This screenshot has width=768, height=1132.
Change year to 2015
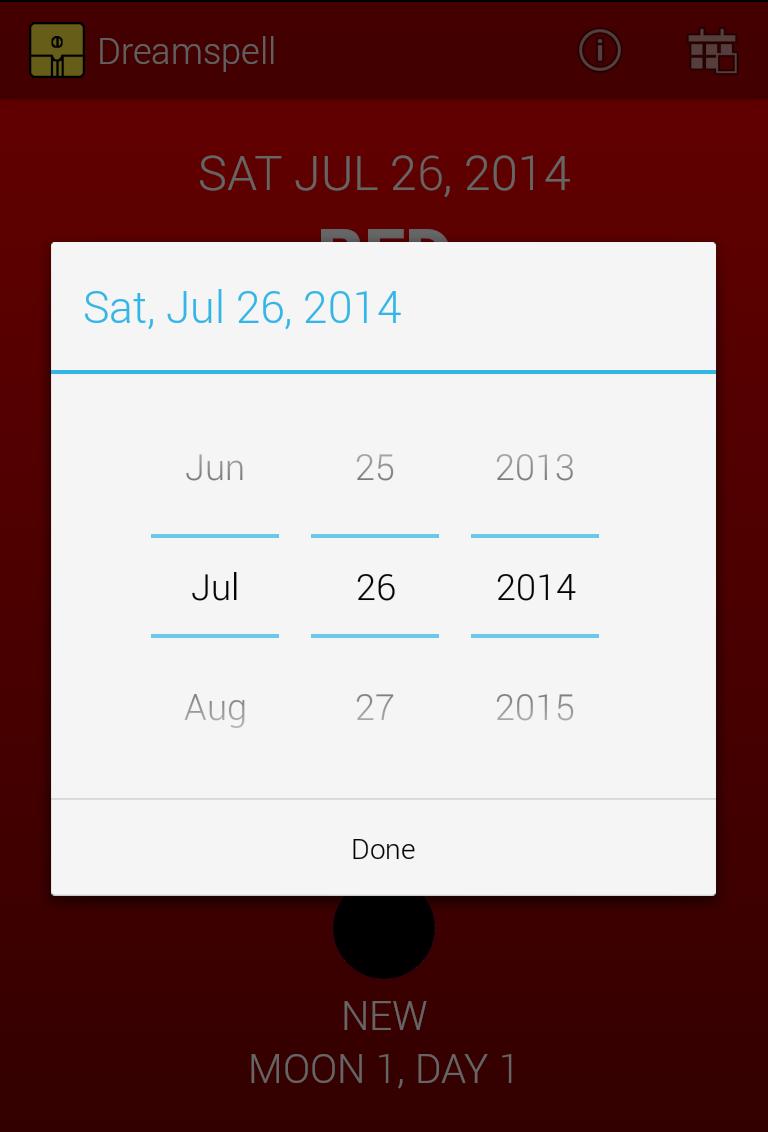(535, 708)
